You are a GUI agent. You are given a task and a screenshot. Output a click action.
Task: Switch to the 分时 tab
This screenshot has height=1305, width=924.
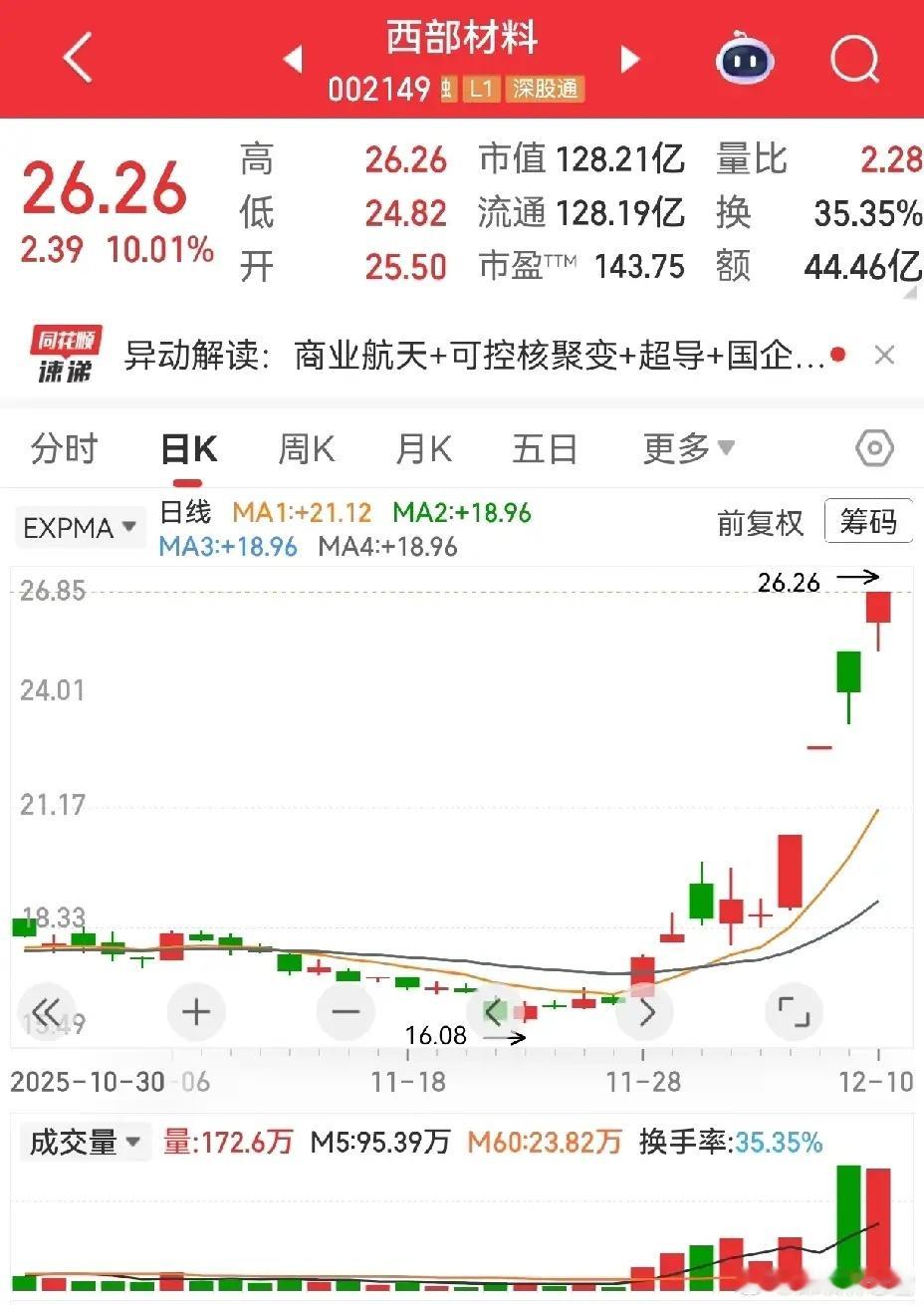tap(62, 448)
